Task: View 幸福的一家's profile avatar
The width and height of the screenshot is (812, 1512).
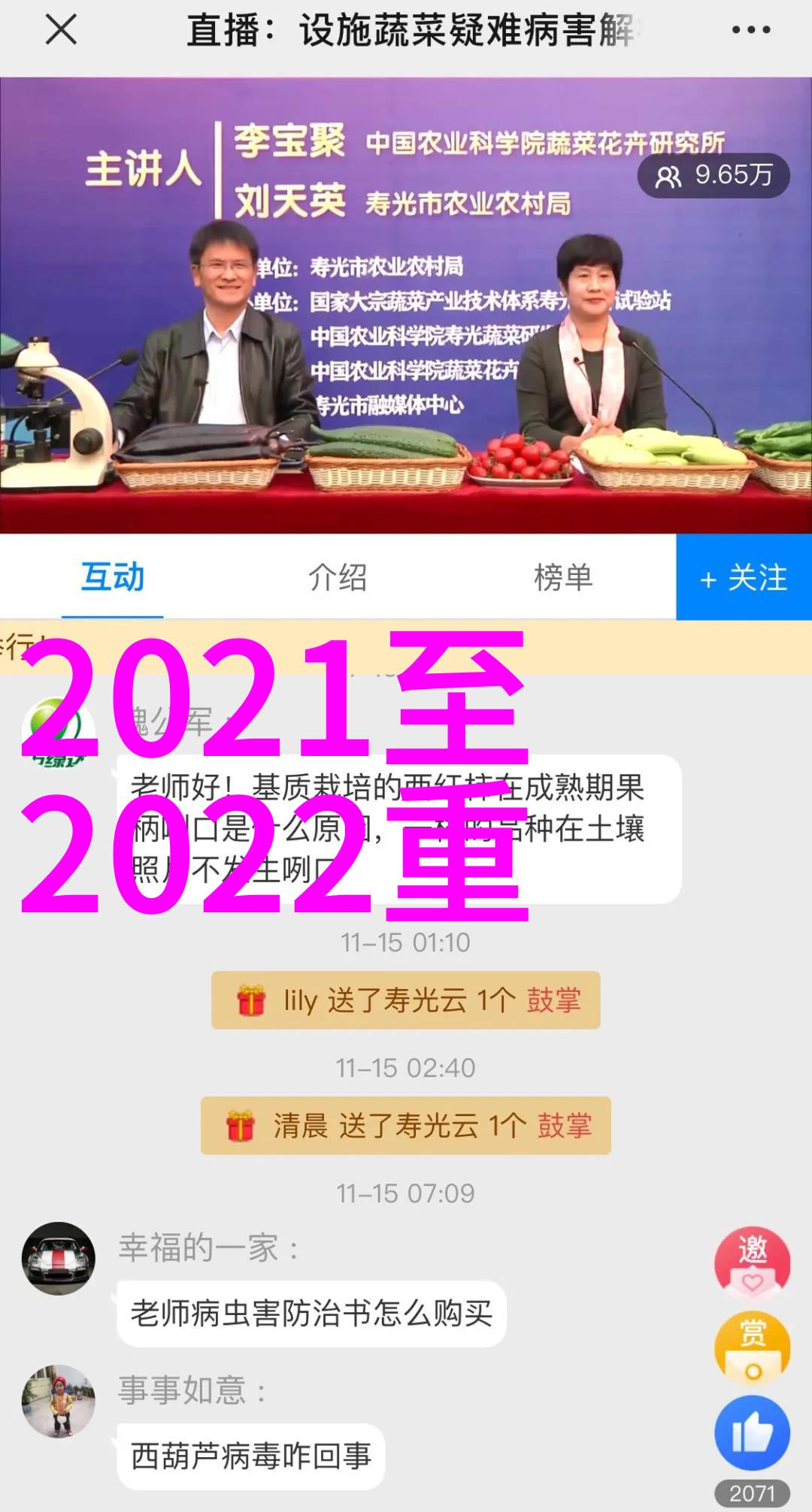Action: pyautogui.click(x=59, y=1258)
